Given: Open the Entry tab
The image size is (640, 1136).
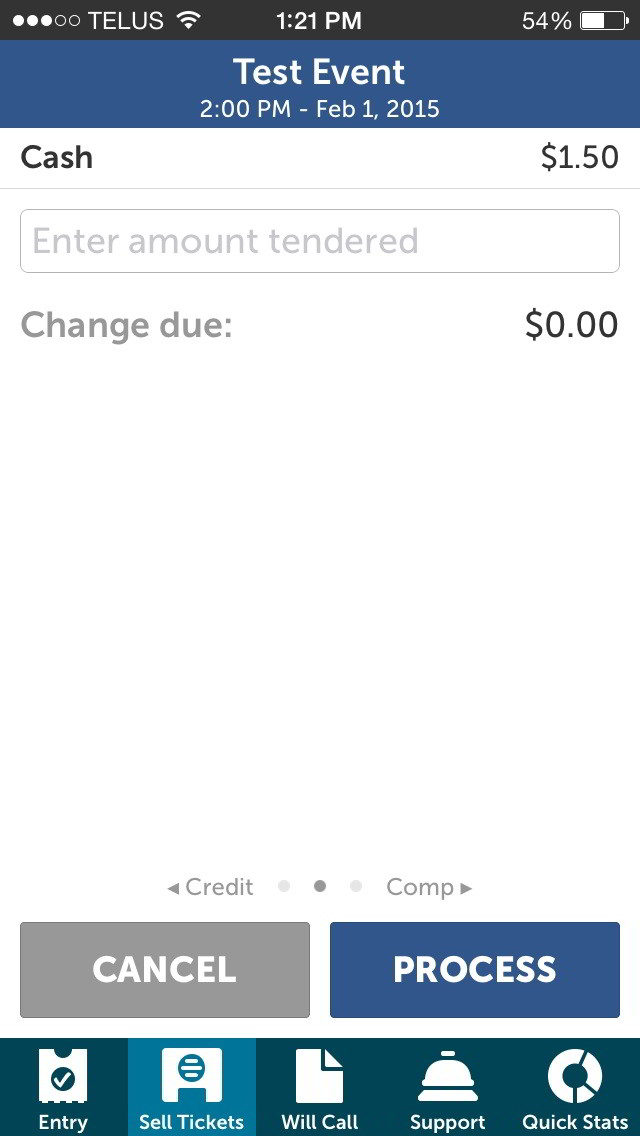Looking at the screenshot, I should [x=63, y=1087].
